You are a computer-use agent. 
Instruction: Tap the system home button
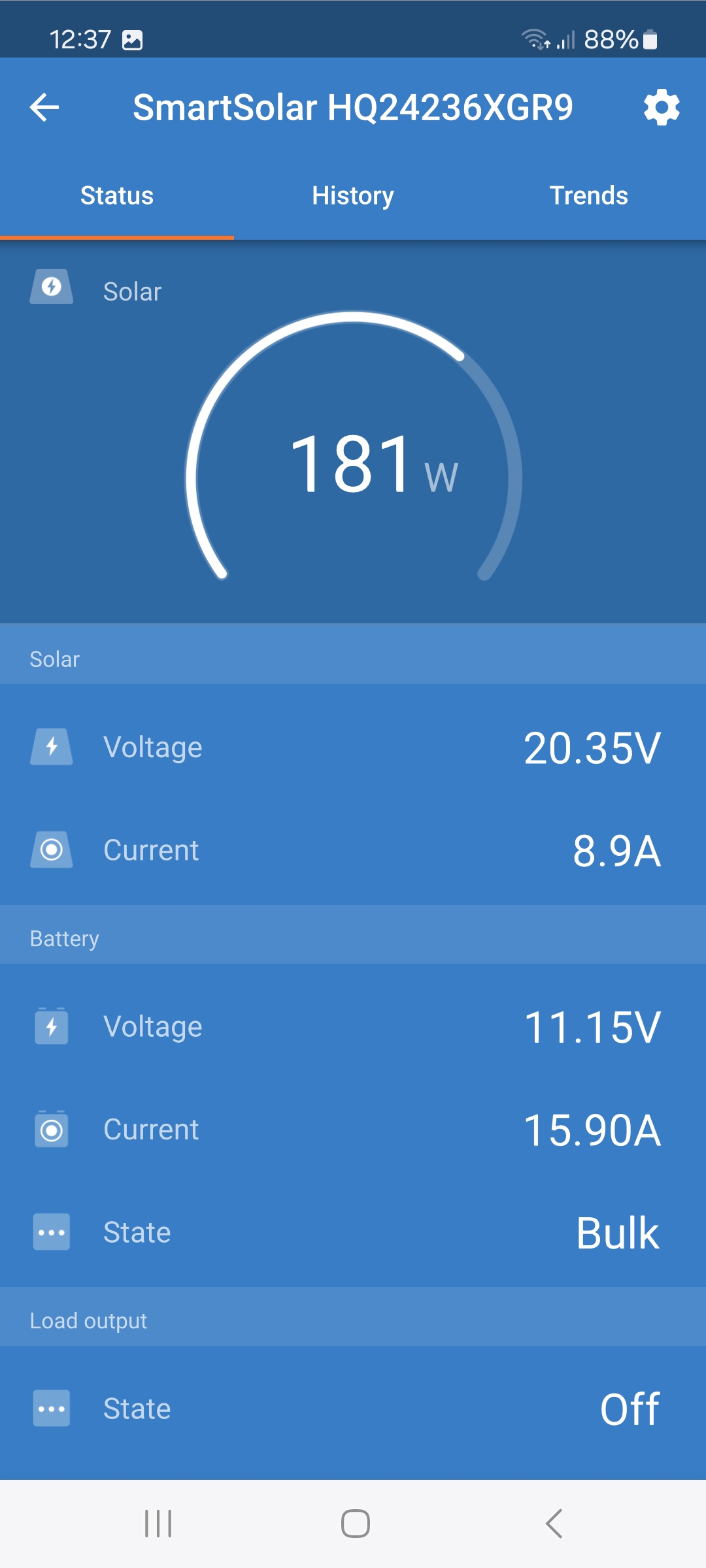point(356,1524)
